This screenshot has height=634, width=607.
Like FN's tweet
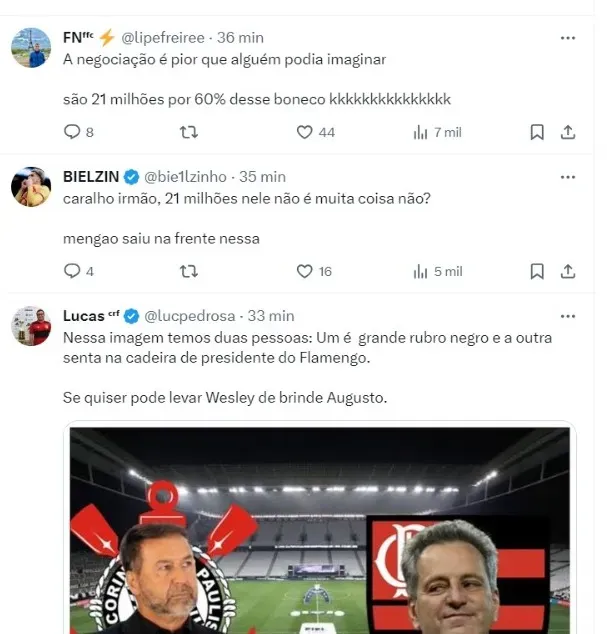305,132
